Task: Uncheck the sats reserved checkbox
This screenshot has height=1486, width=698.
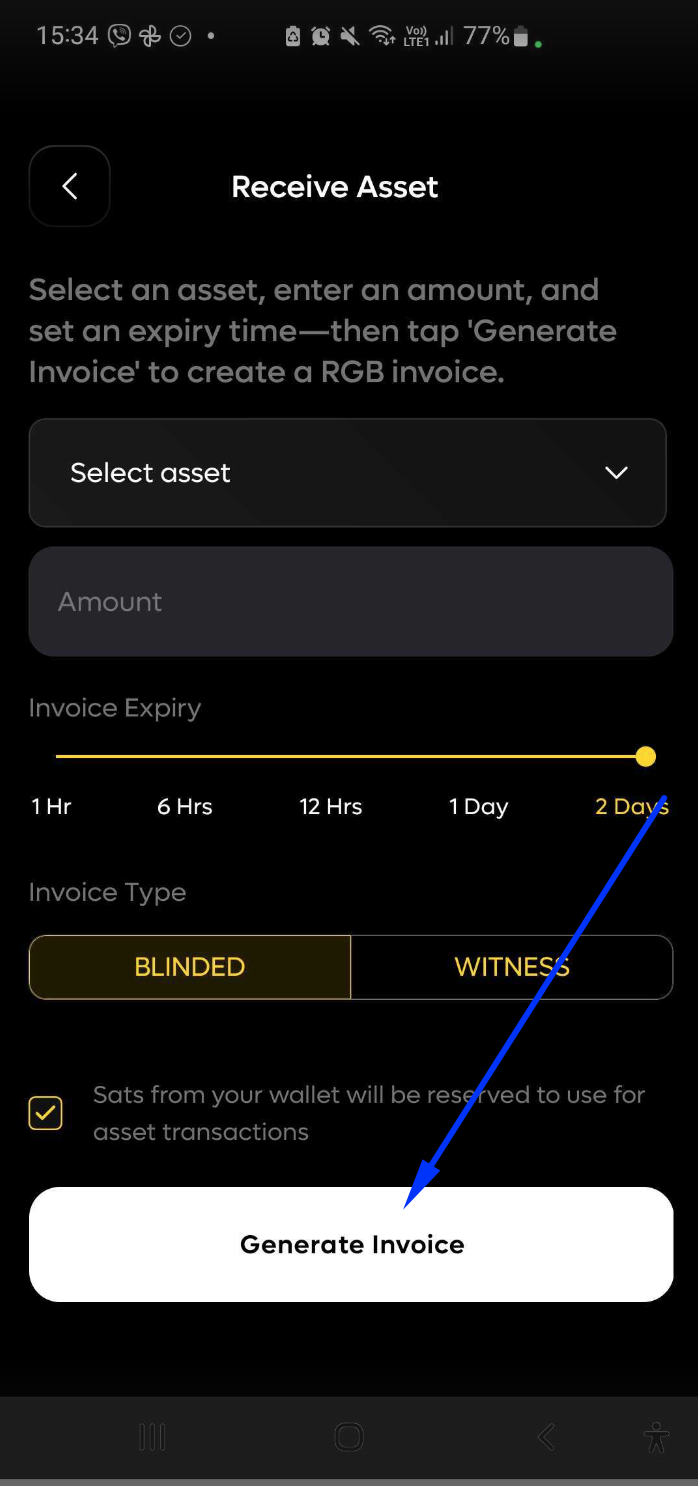Action: coord(46,1113)
